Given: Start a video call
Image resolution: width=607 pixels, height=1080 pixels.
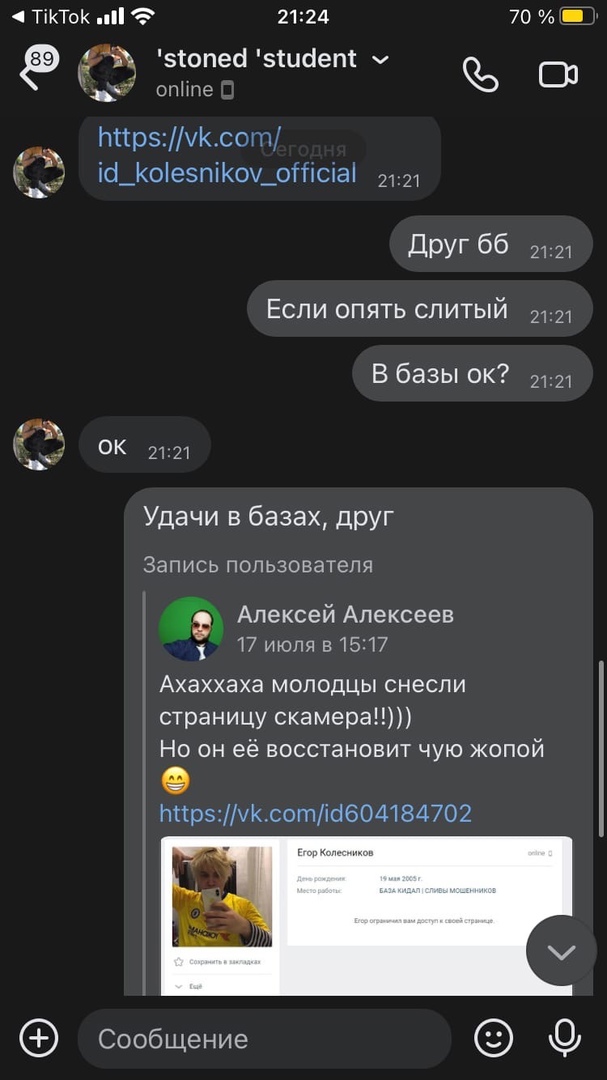Looking at the screenshot, I should [x=558, y=75].
